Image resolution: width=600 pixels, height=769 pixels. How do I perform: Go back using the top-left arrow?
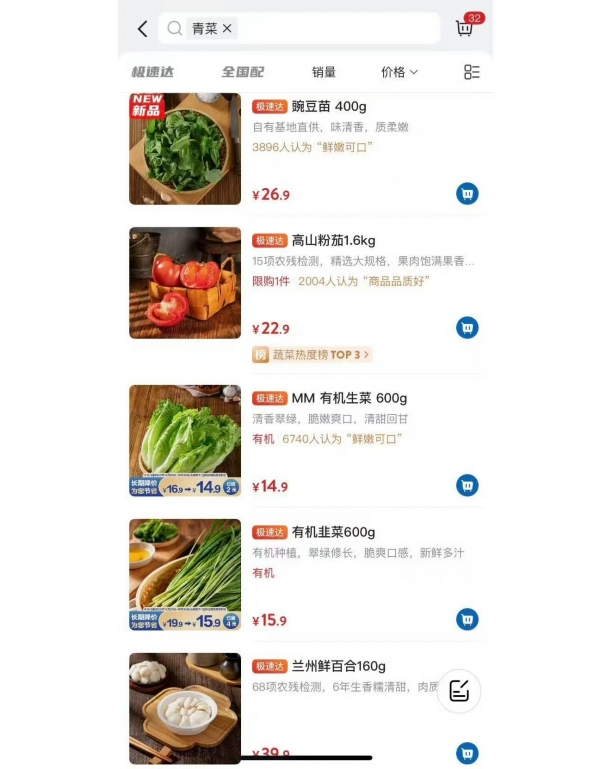pyautogui.click(x=142, y=29)
